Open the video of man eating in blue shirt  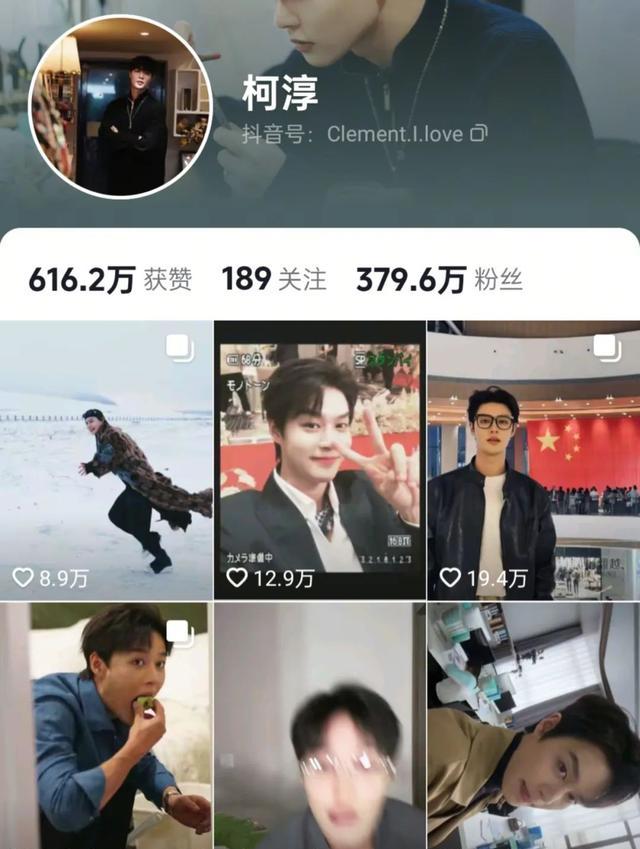[x=106, y=725]
